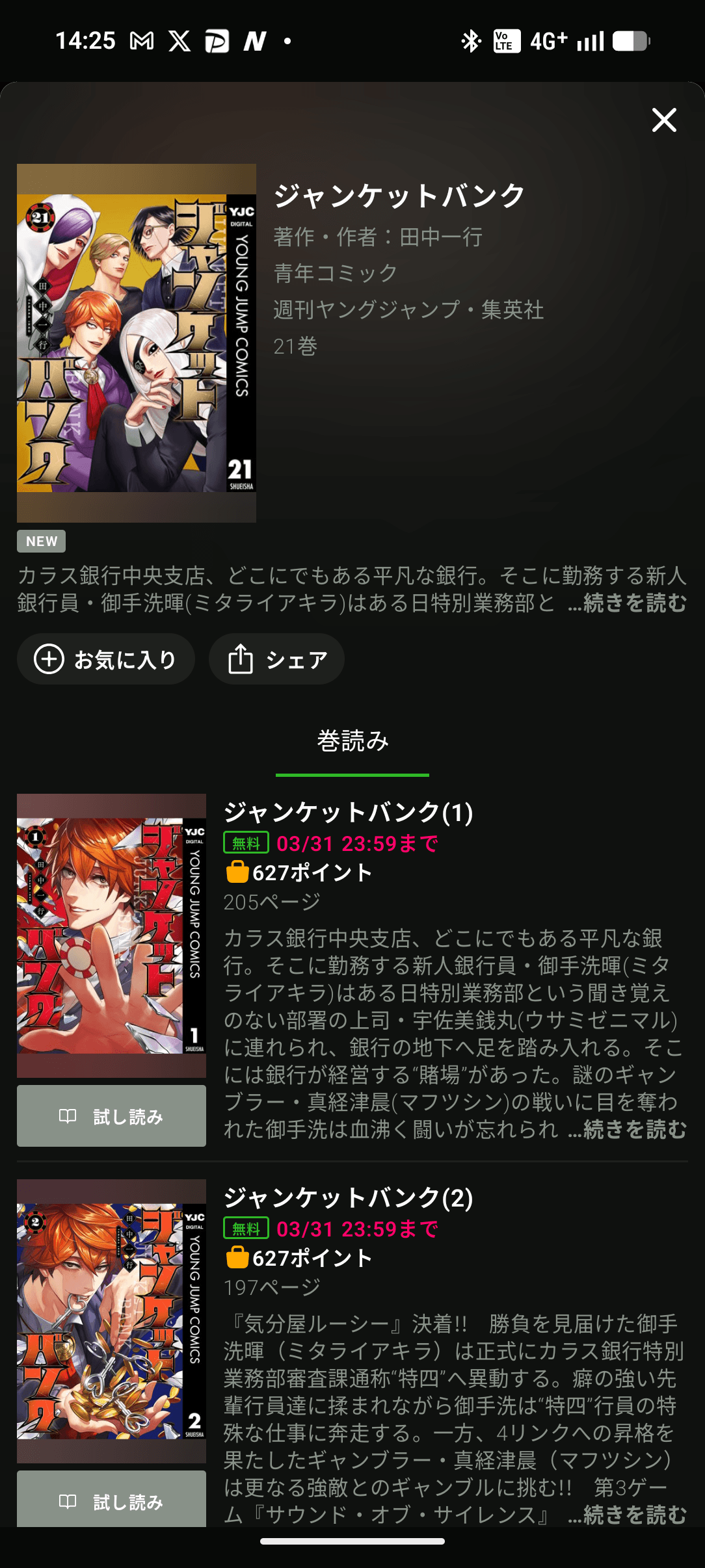Start 試し読み for ジャンケットバンク(2)
The height and width of the screenshot is (1568, 705).
point(111,1500)
